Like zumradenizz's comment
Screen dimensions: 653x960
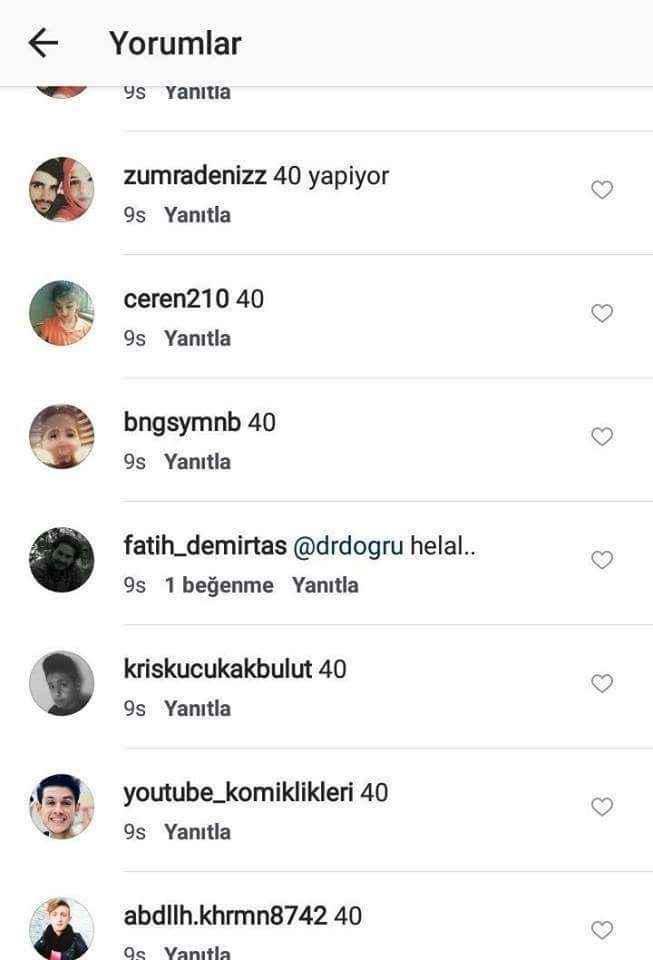point(602,190)
